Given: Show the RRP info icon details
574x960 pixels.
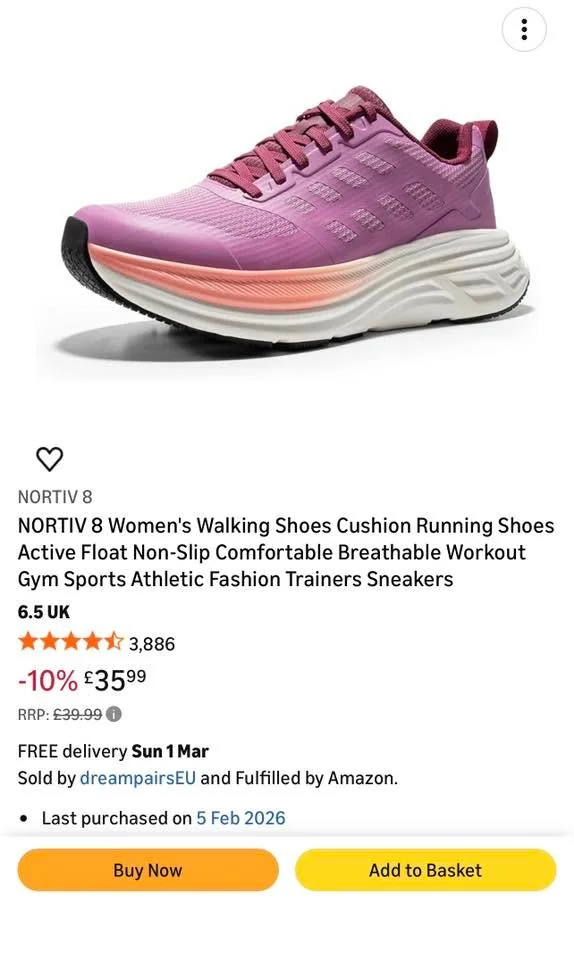Looking at the screenshot, I should tap(114, 714).
